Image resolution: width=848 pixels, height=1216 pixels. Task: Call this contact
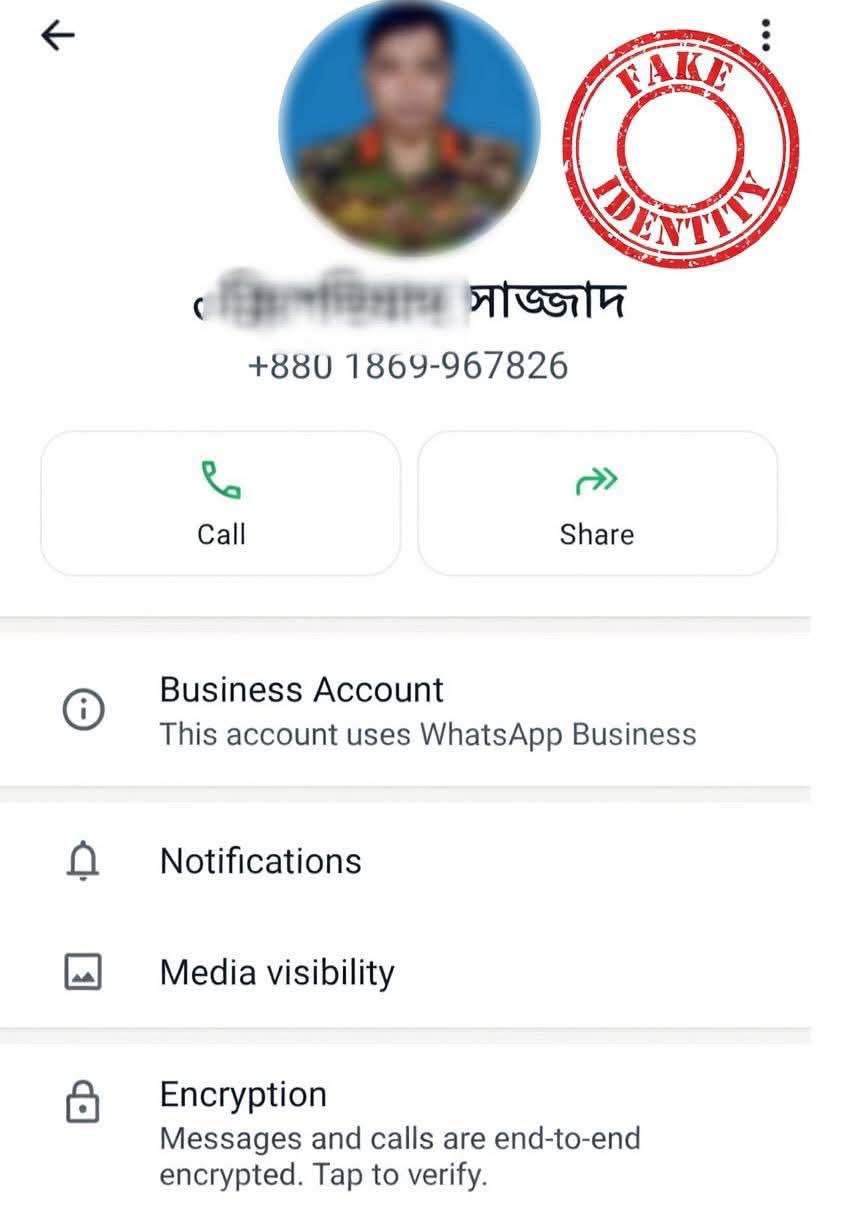[x=220, y=503]
